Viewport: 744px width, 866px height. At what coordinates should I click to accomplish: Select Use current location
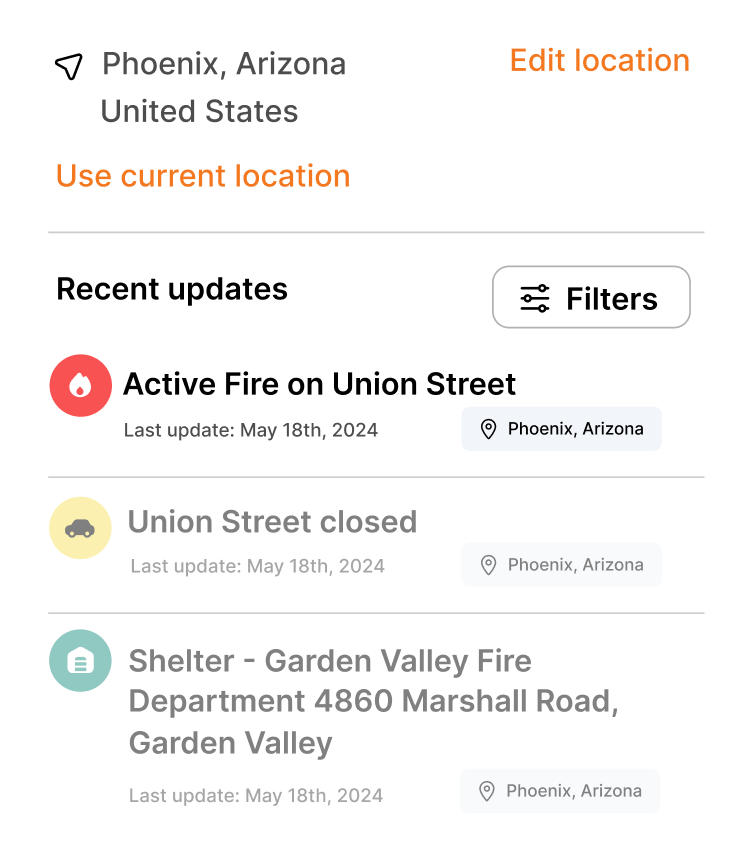pos(203,176)
